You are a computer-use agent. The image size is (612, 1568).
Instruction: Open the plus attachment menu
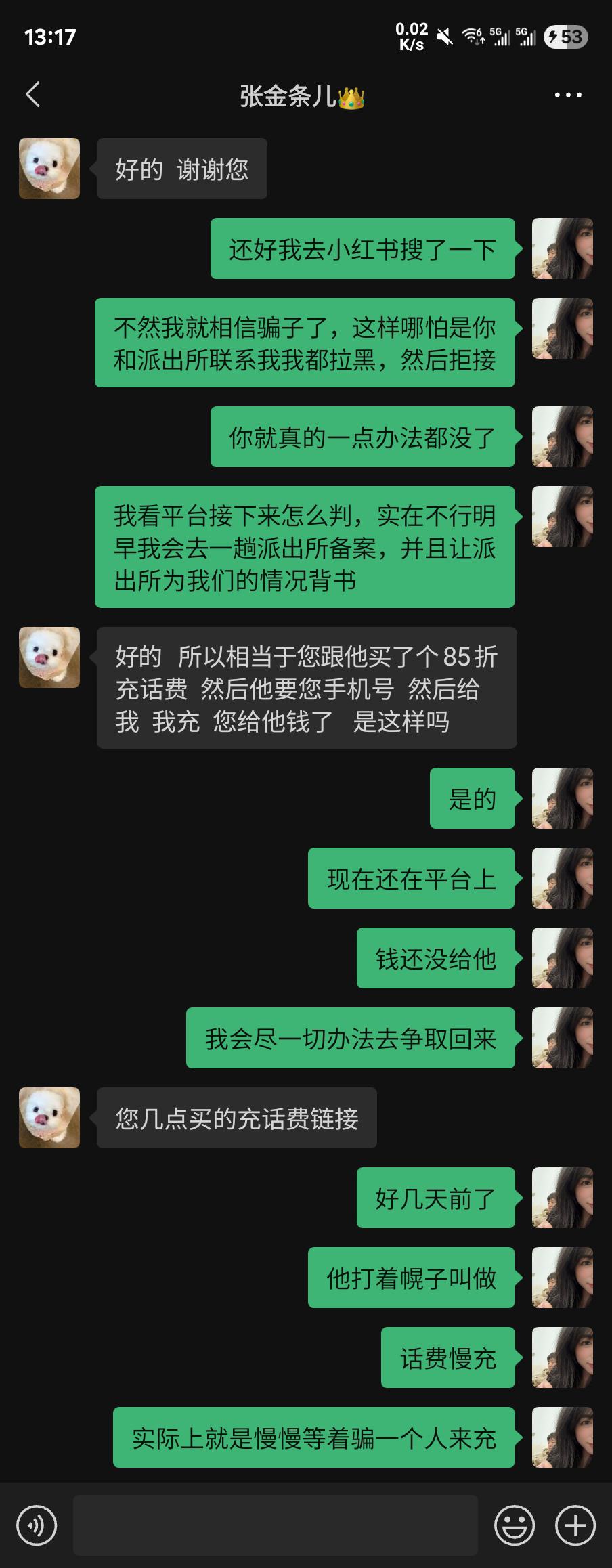coord(575,1526)
